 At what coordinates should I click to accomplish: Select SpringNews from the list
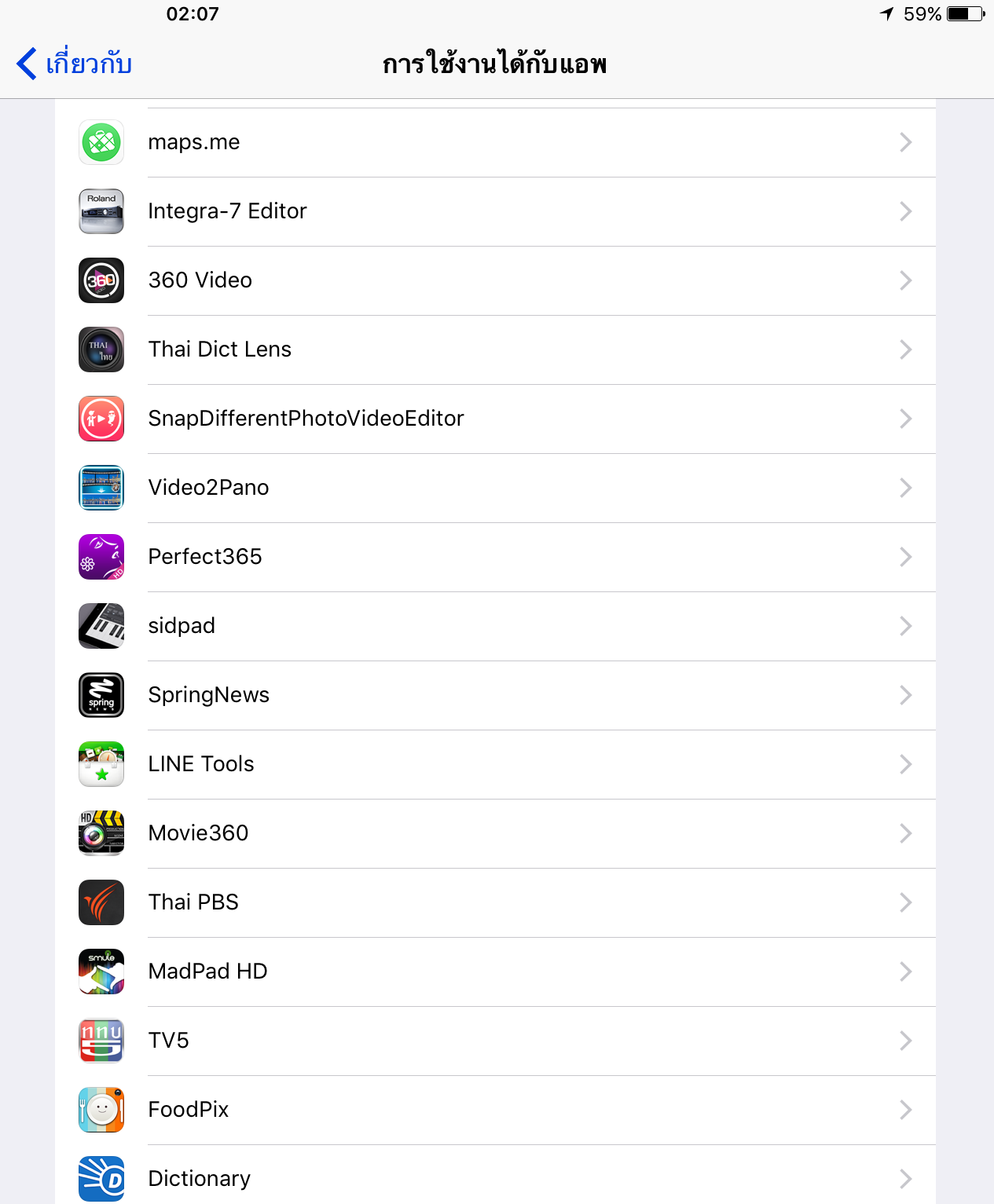pos(495,695)
